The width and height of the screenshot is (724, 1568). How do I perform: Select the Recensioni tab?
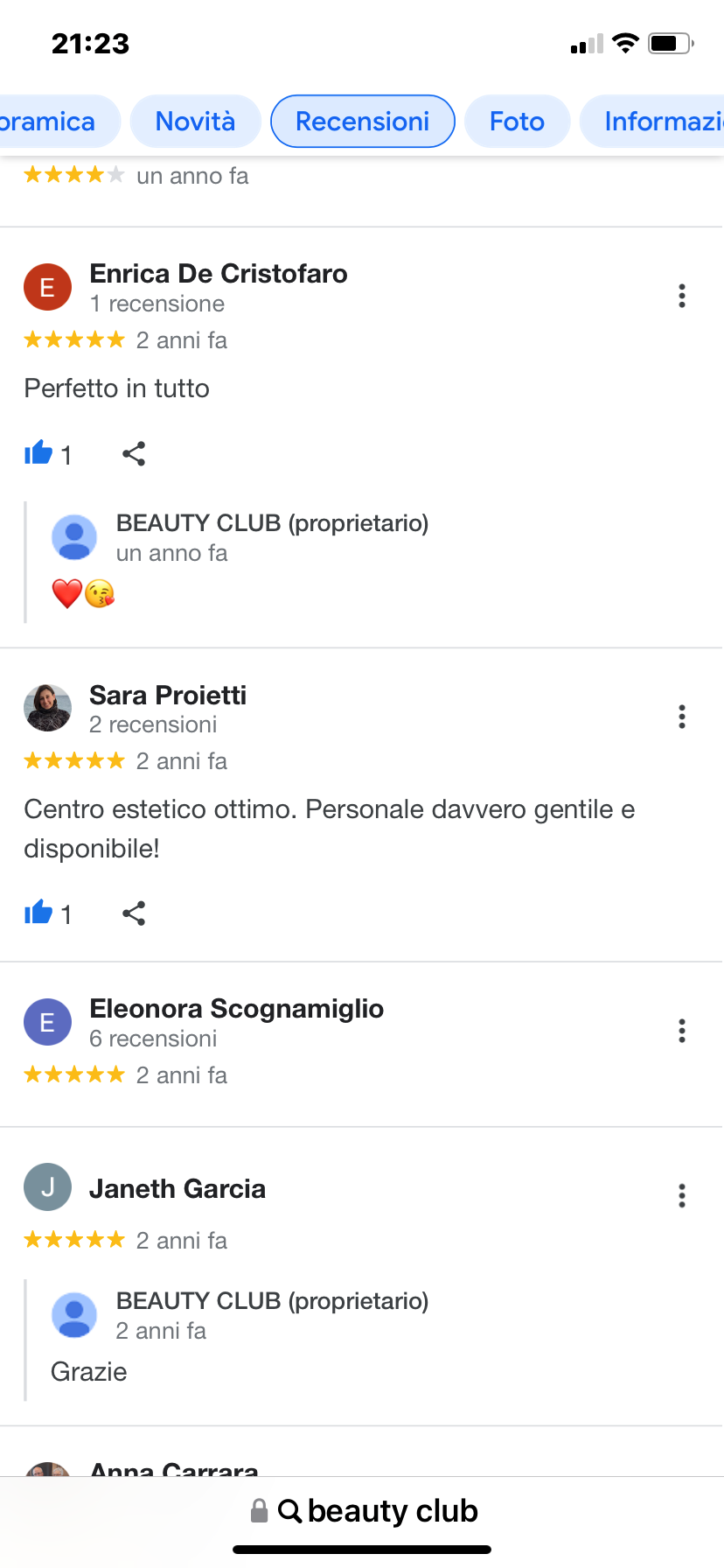(362, 122)
